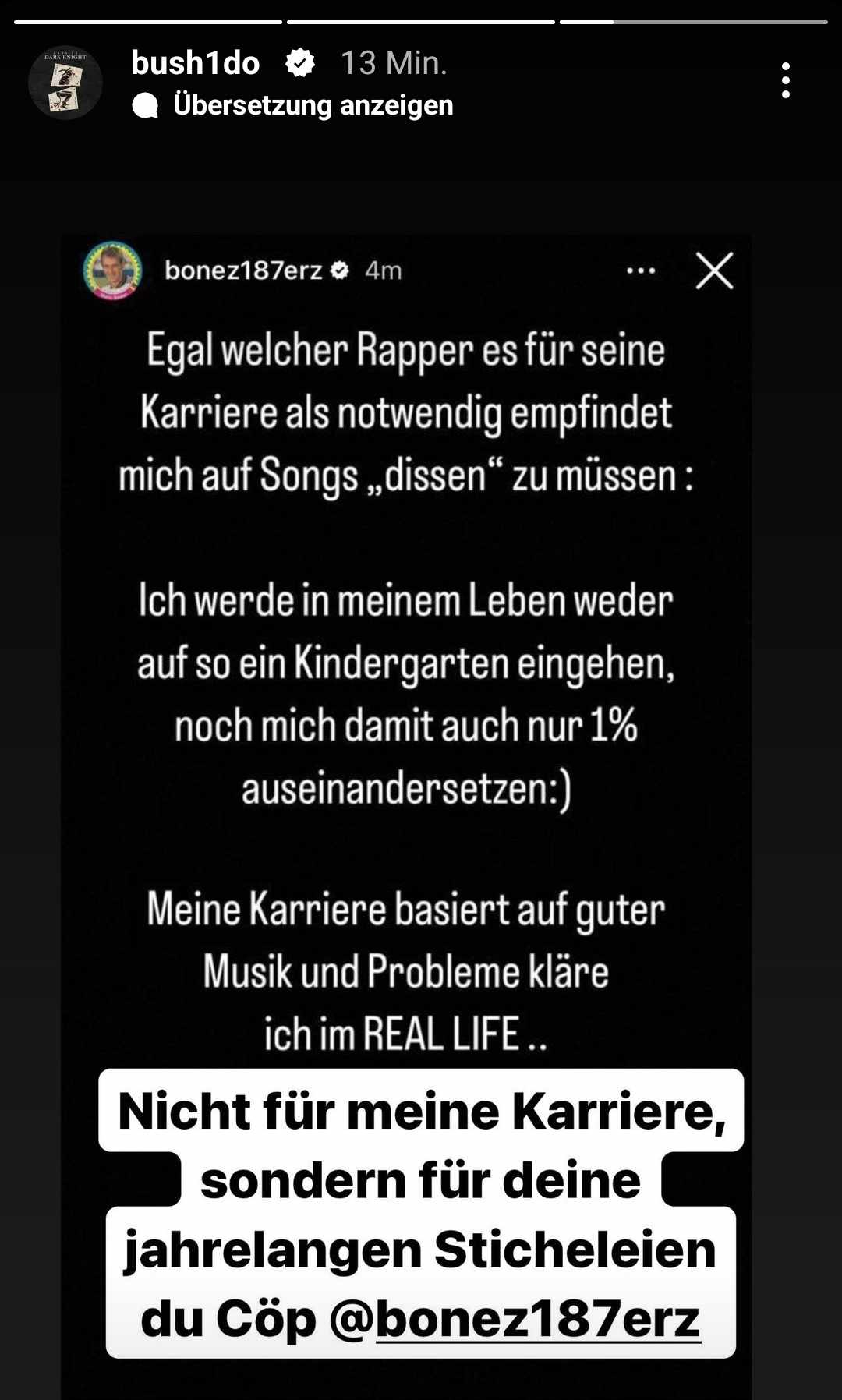Image resolution: width=842 pixels, height=1400 pixels.
Task: Open the story overflow menu
Action: pos(785,80)
